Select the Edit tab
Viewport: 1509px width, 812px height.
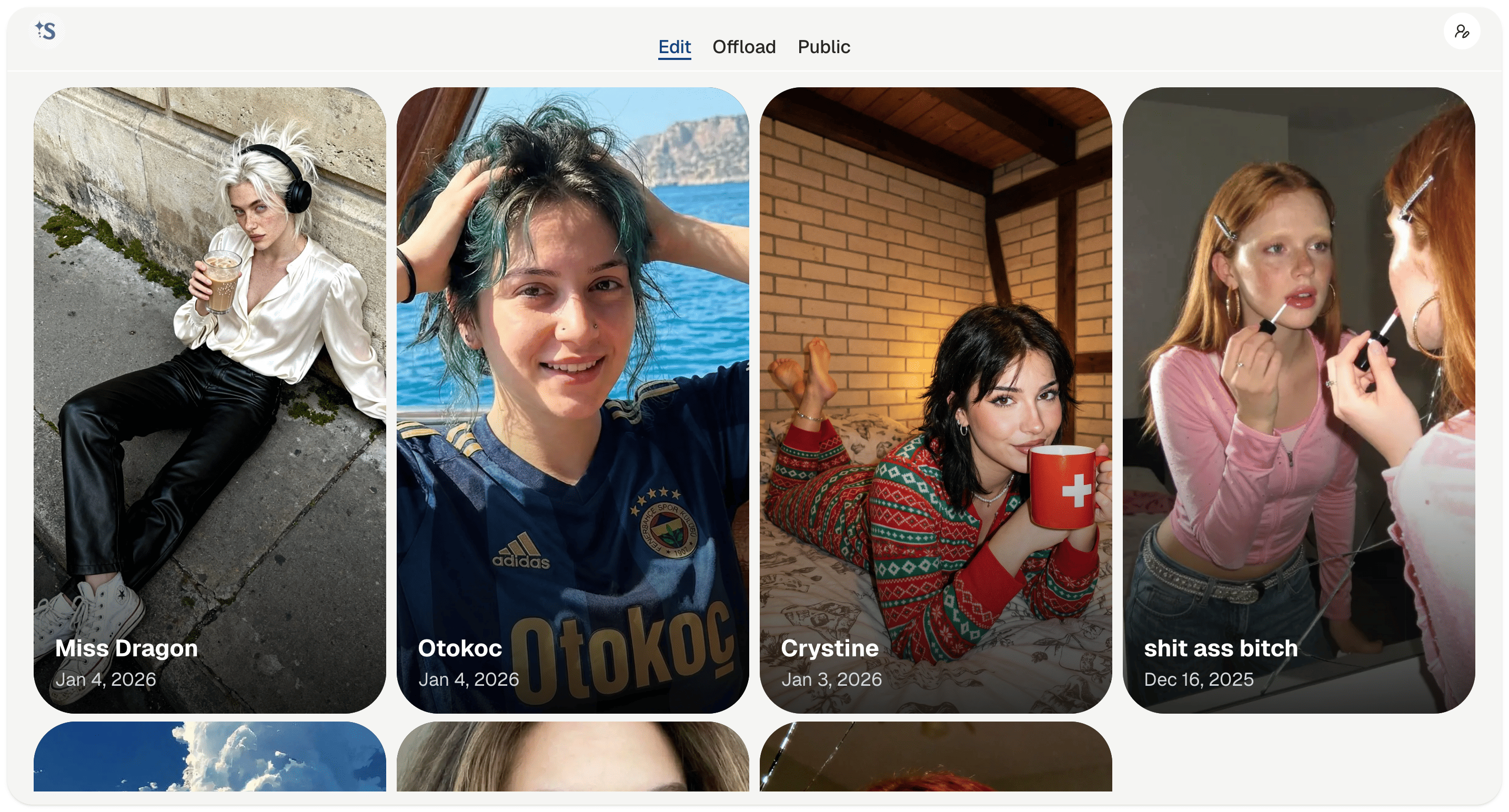(674, 47)
